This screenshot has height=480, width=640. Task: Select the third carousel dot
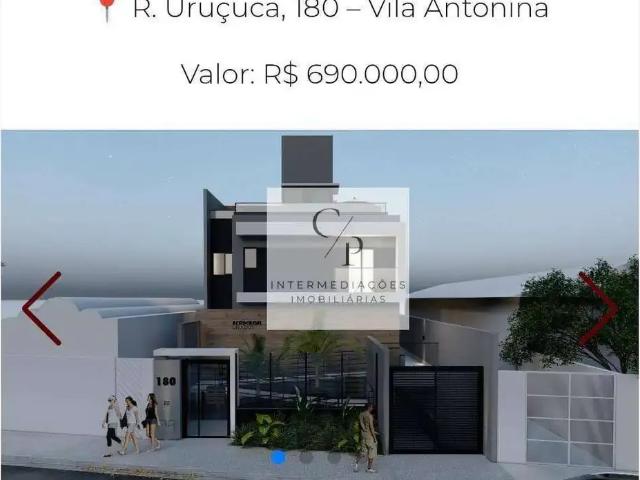334,457
